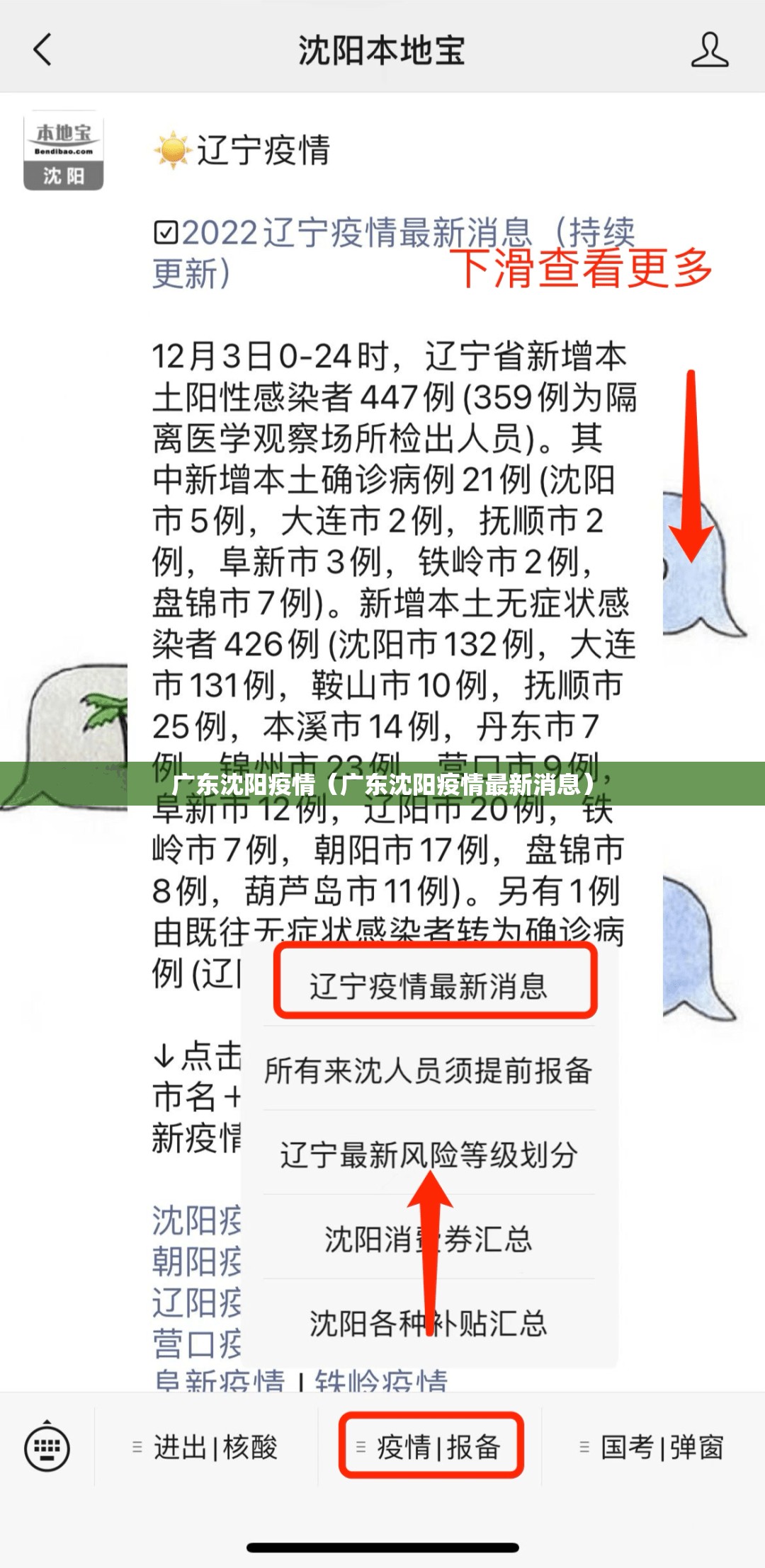Open the 进出|核酸 bottom menu
The height and width of the screenshot is (1568, 765).
[206, 1447]
